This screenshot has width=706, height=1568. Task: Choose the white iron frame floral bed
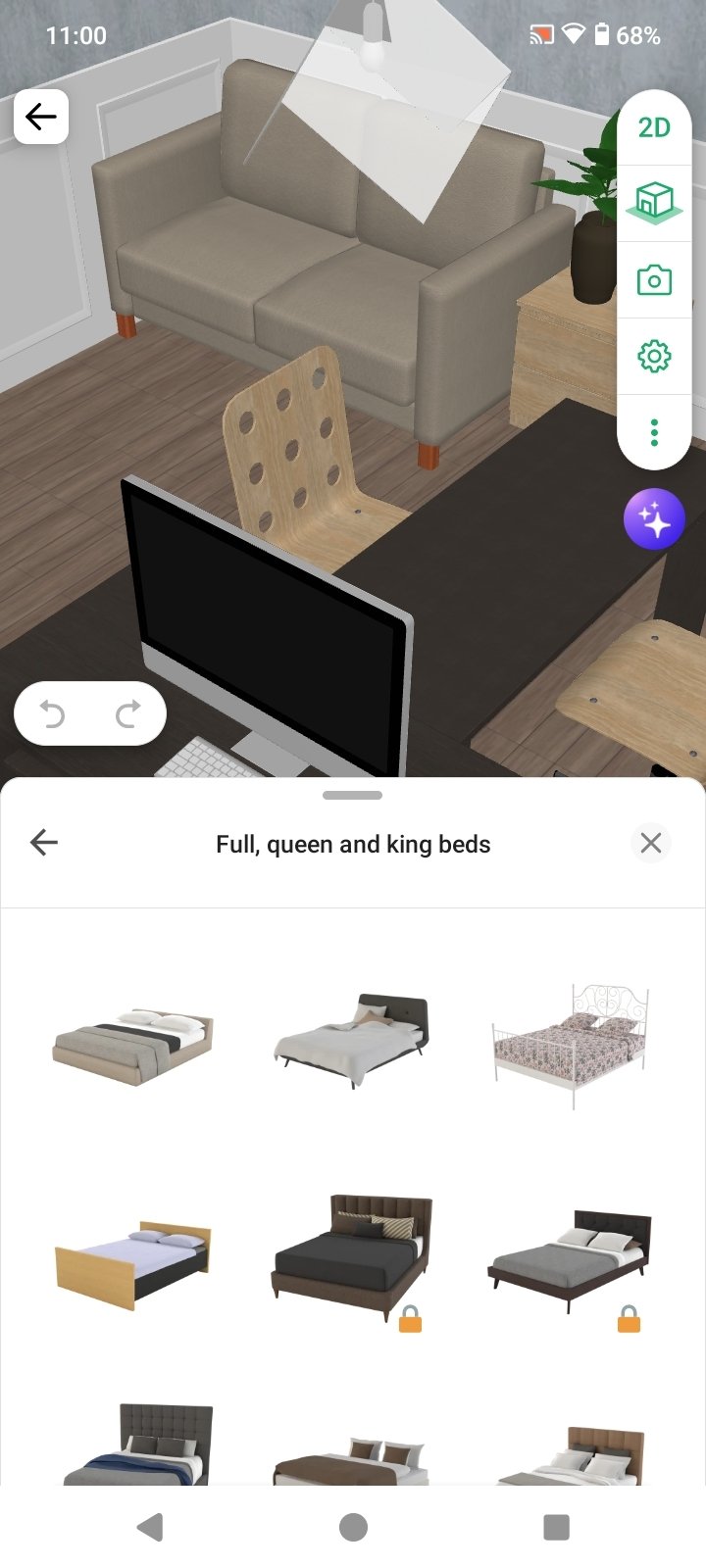(572, 1046)
